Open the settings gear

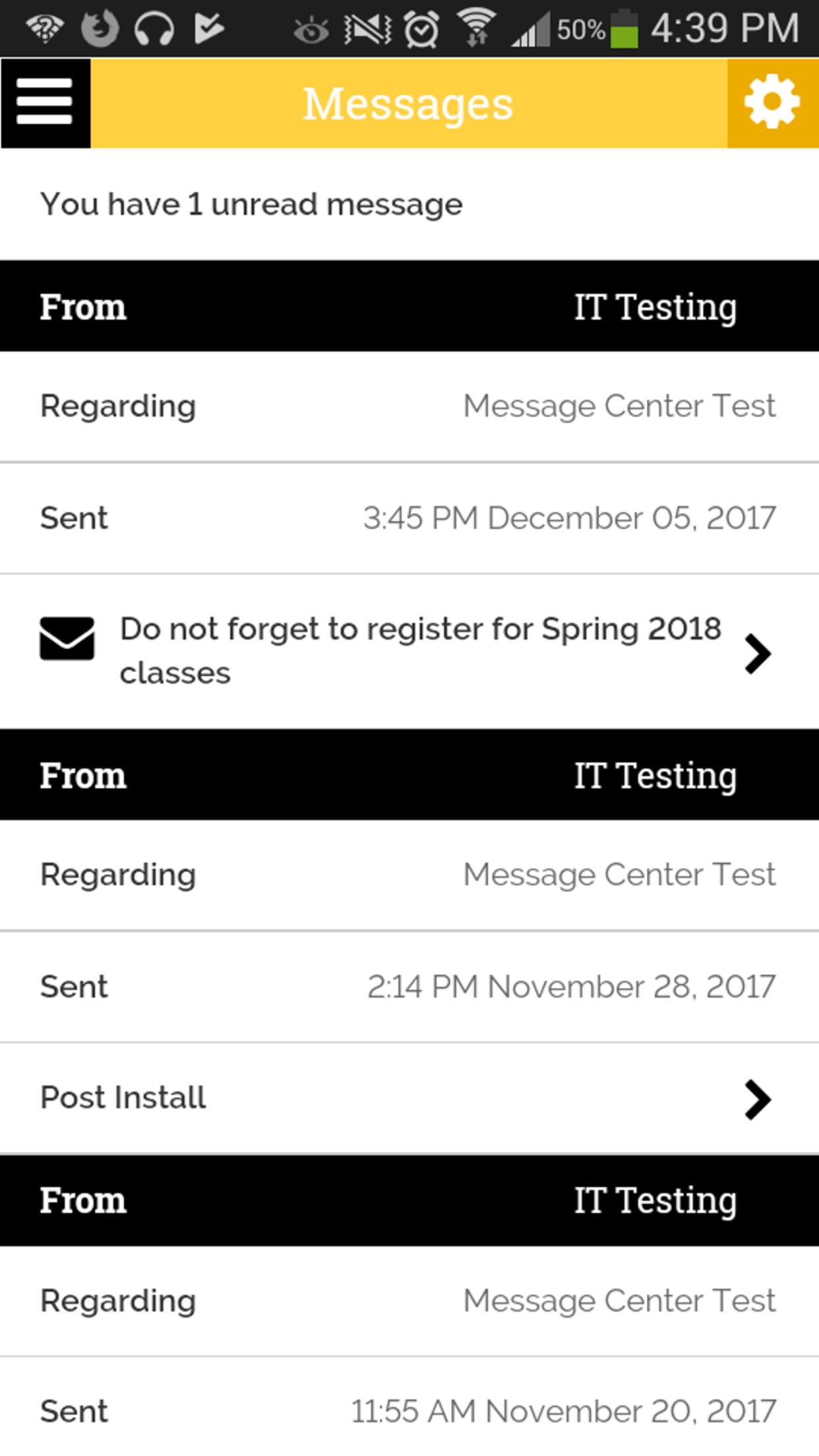(x=772, y=102)
